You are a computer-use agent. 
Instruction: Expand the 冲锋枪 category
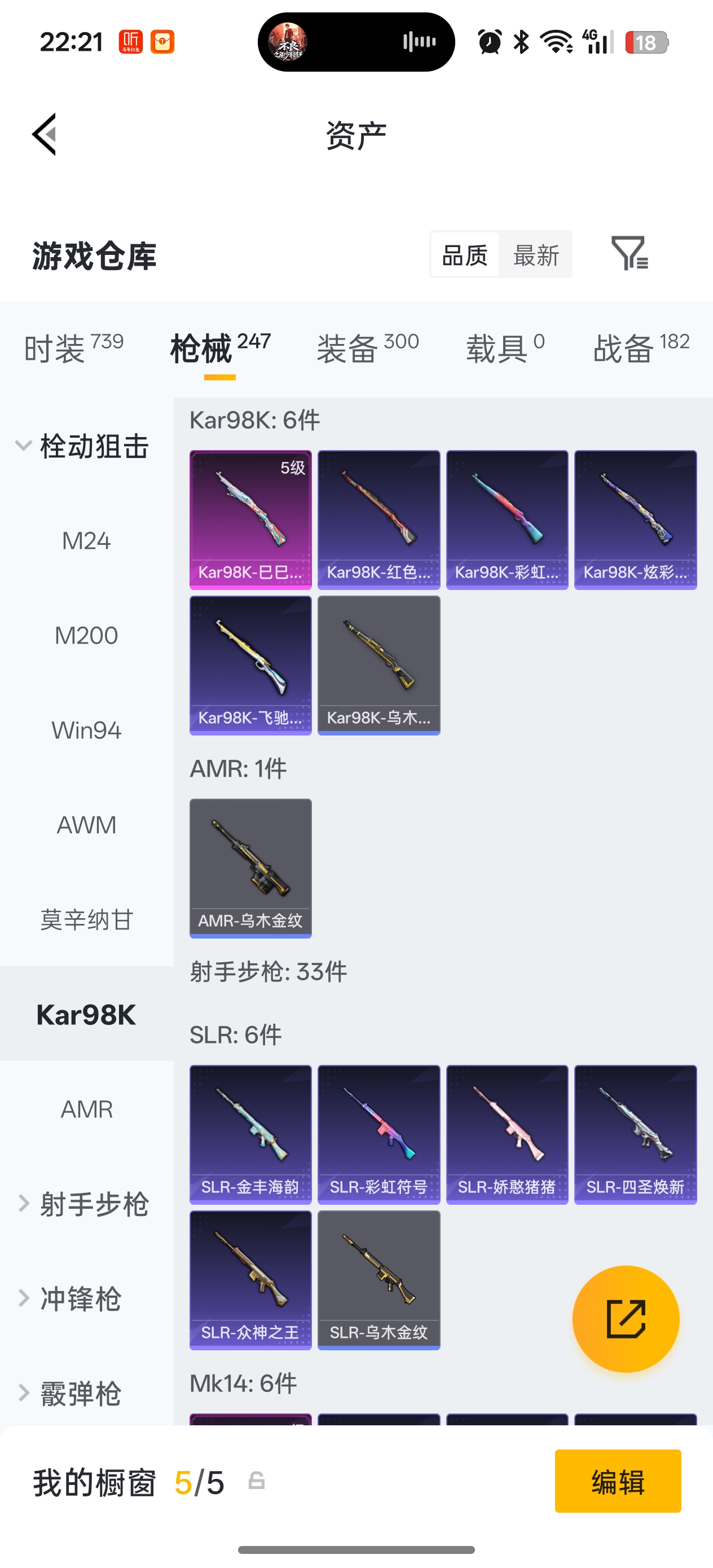(79, 1298)
